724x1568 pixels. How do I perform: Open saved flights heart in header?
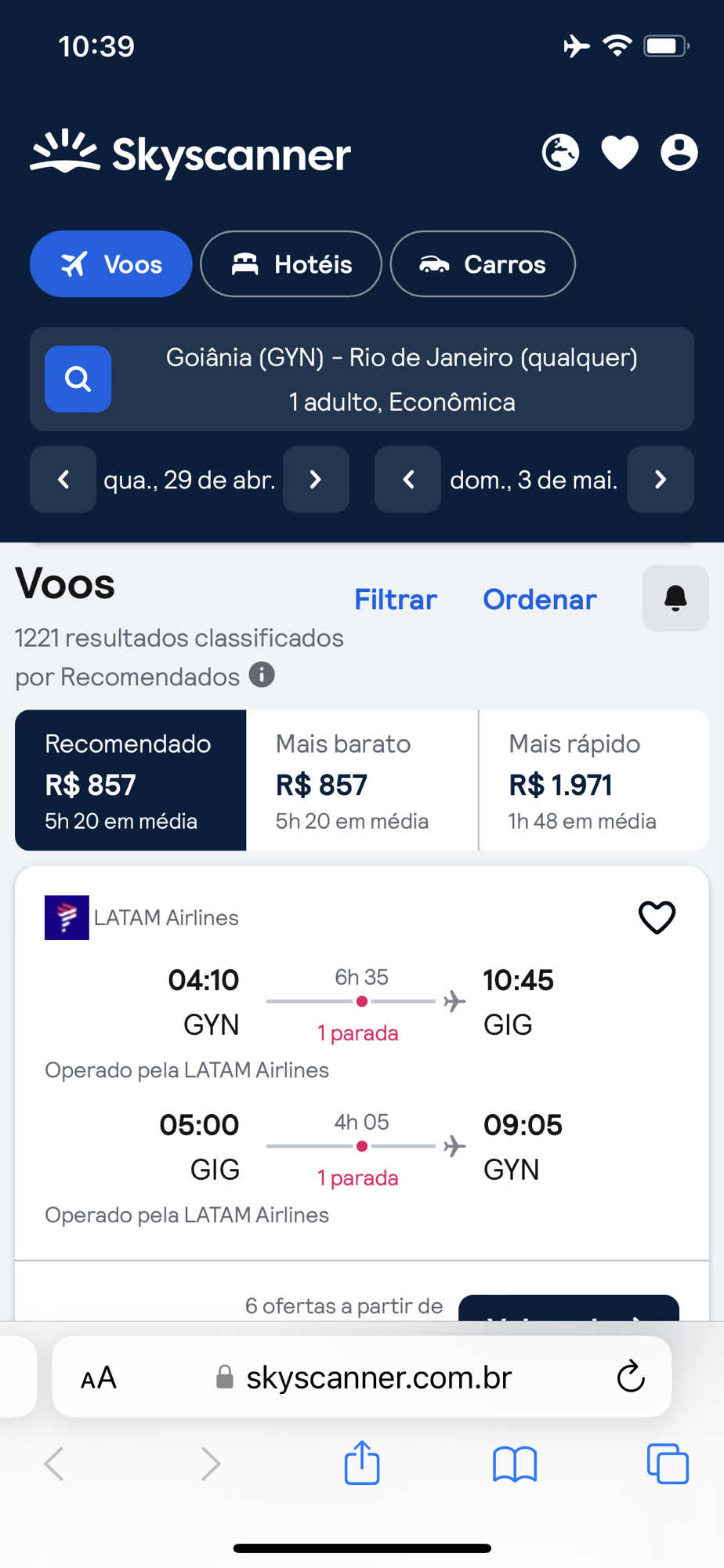(x=620, y=152)
